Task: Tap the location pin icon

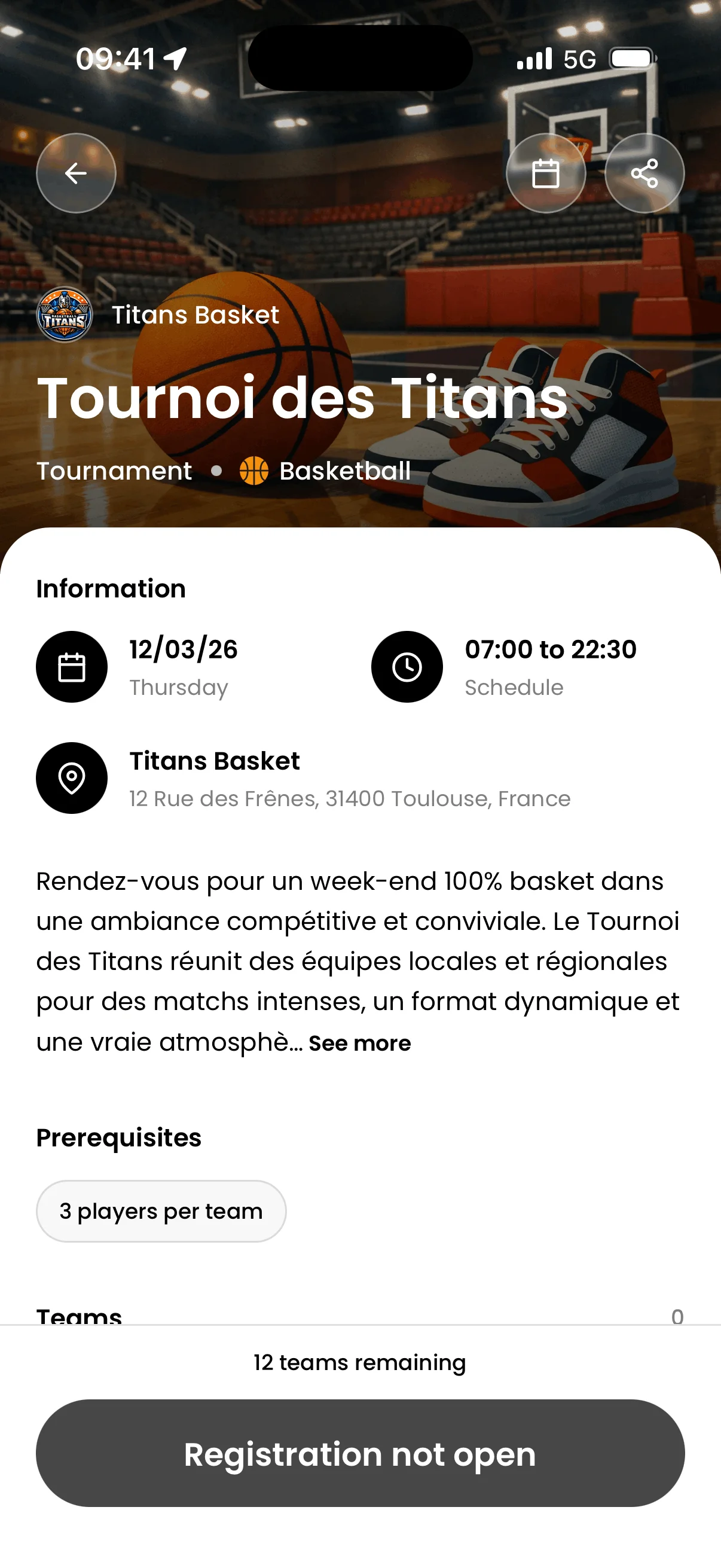Action: pos(72,777)
